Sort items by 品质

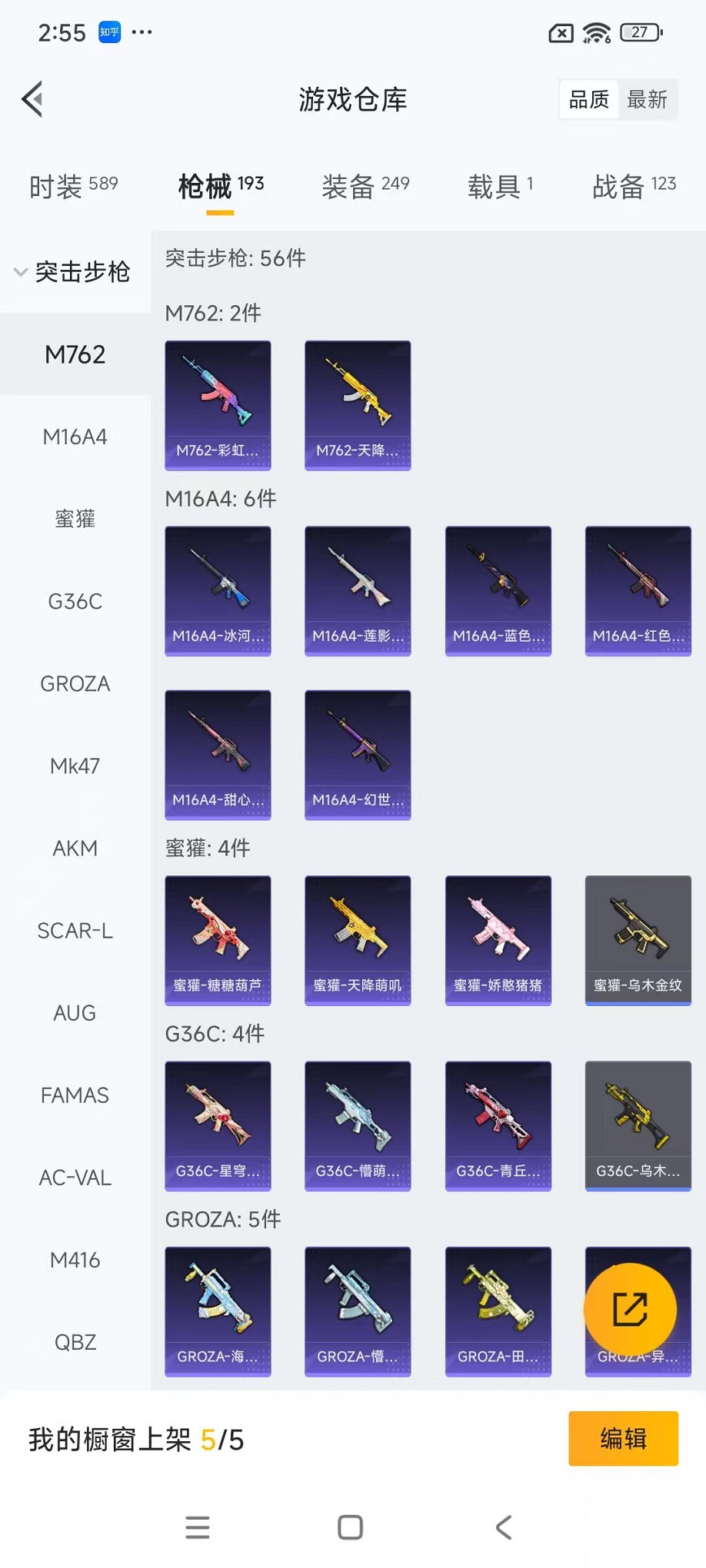tap(589, 99)
